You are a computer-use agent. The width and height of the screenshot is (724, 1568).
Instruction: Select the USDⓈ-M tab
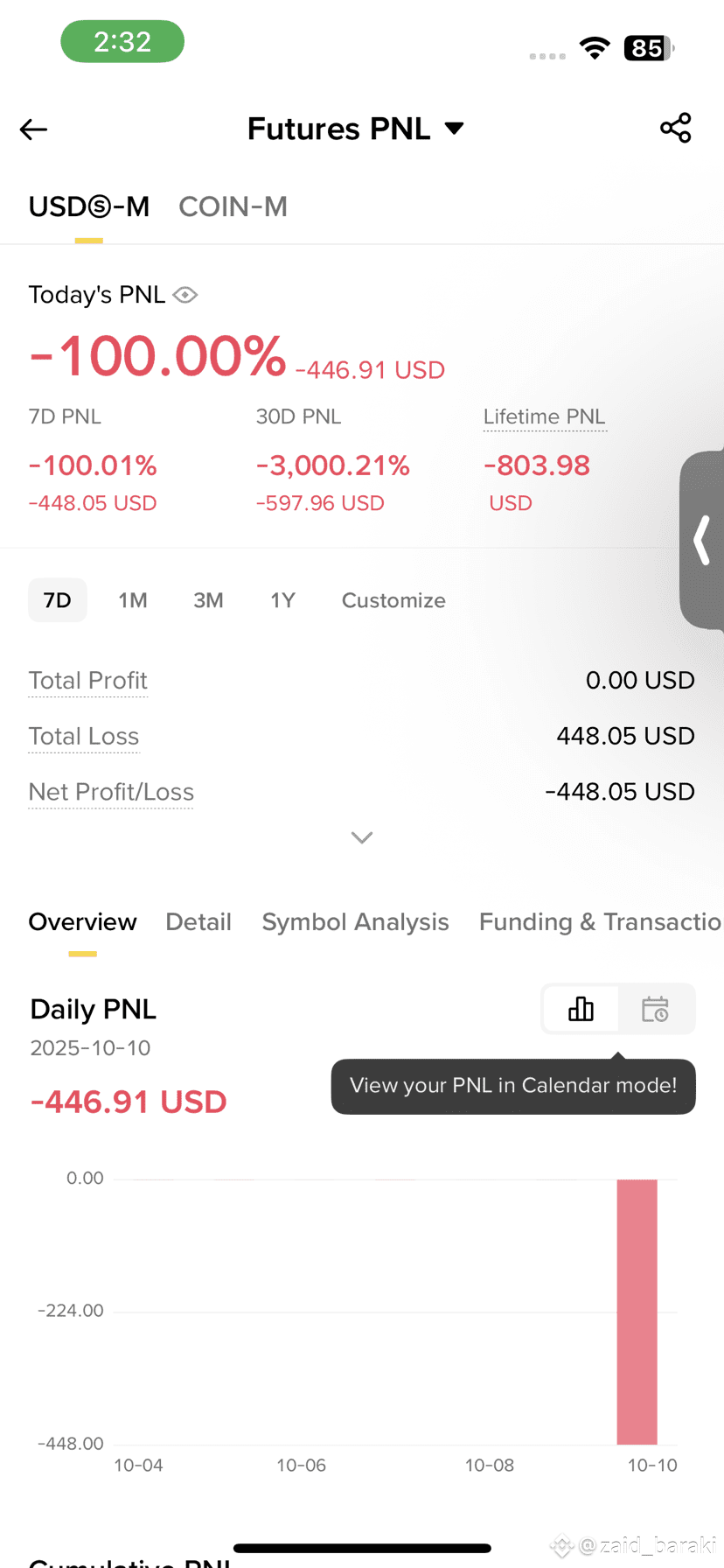[x=89, y=206]
